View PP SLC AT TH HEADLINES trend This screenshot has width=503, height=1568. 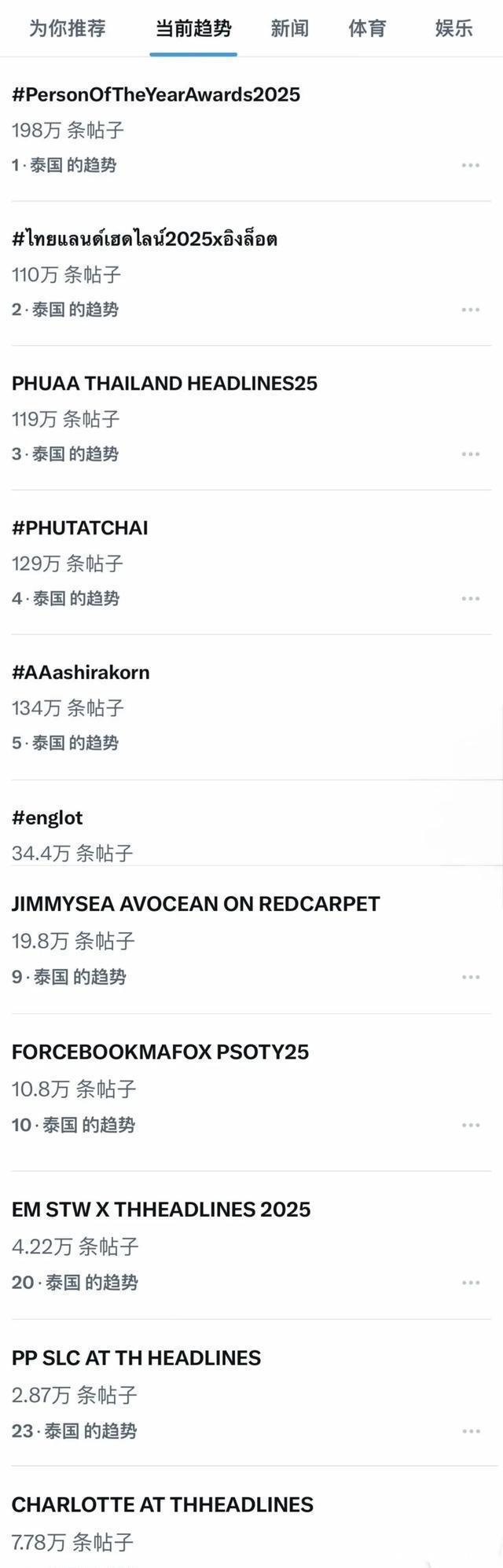click(136, 1357)
